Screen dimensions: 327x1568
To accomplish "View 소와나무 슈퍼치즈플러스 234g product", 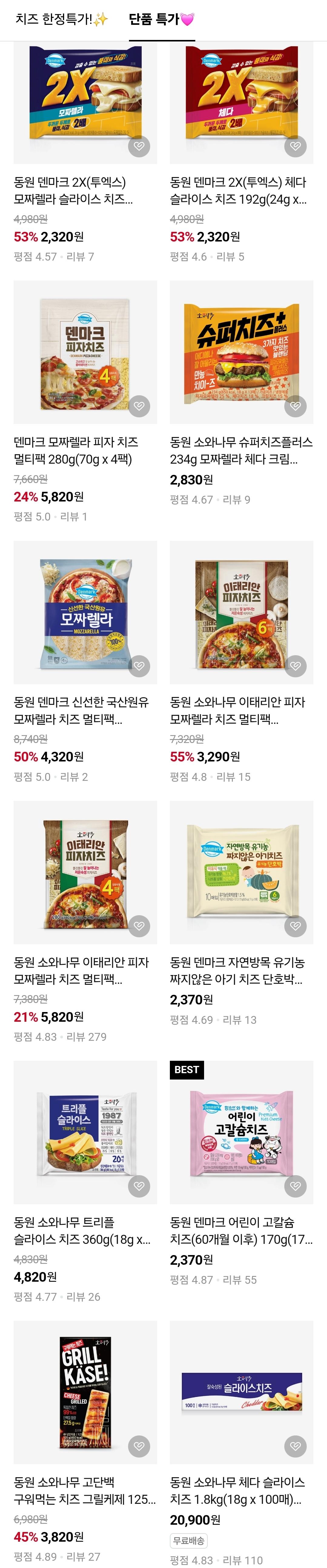I will click(x=241, y=353).
